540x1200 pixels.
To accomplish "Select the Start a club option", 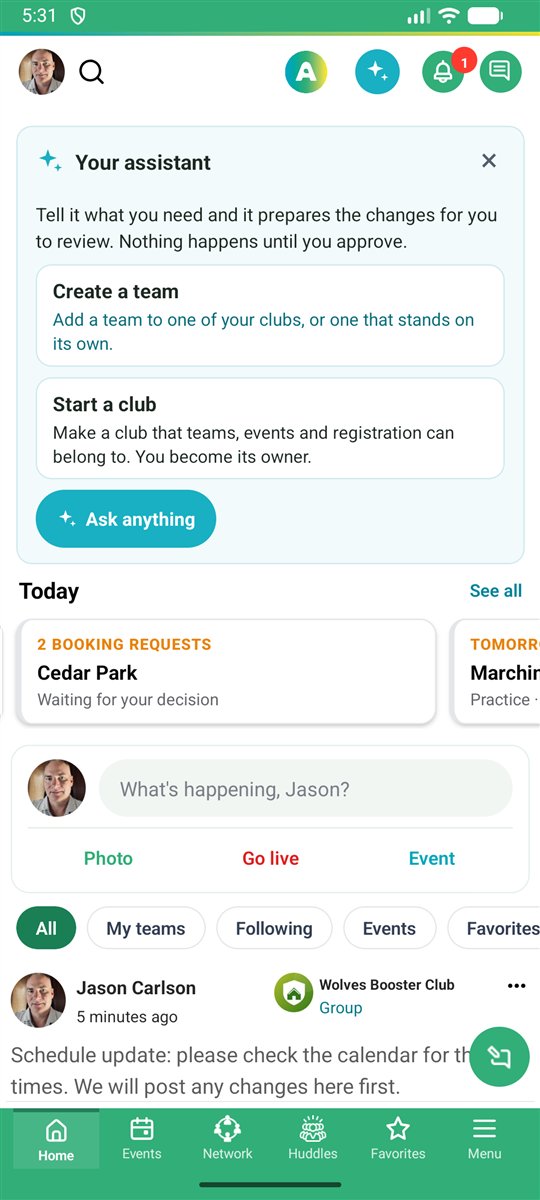I will tap(270, 428).
